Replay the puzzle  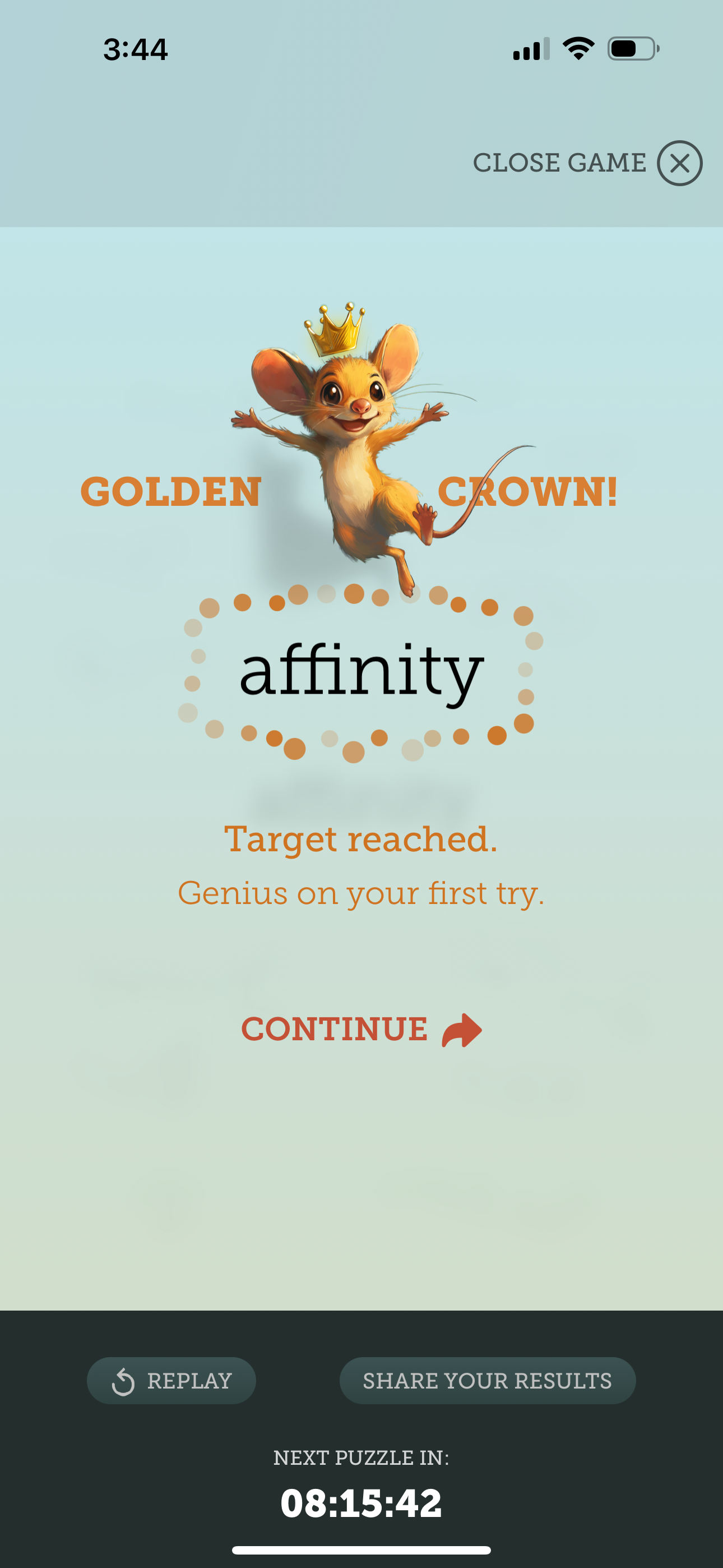click(171, 1381)
